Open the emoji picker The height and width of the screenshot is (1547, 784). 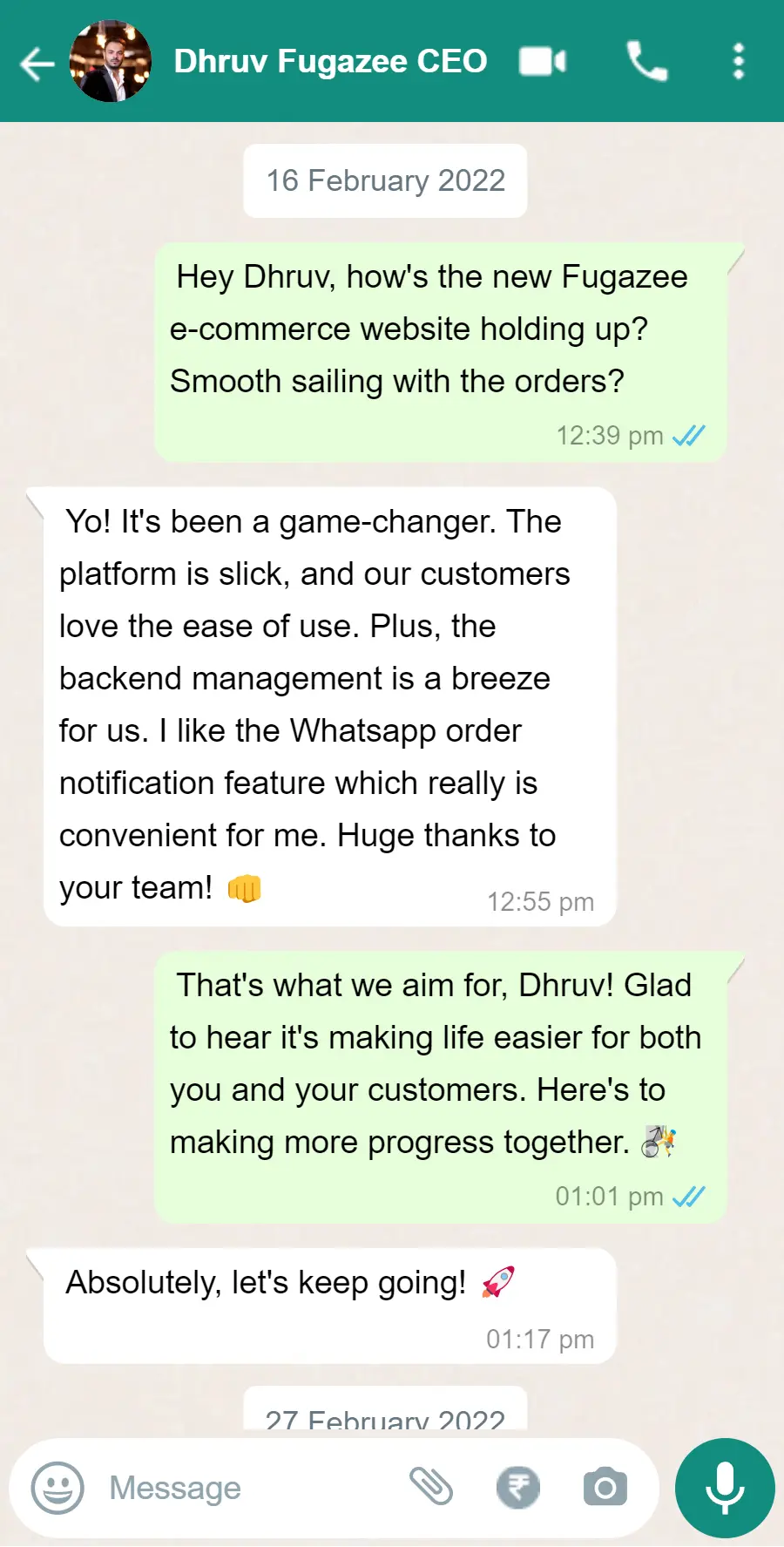click(x=57, y=1488)
